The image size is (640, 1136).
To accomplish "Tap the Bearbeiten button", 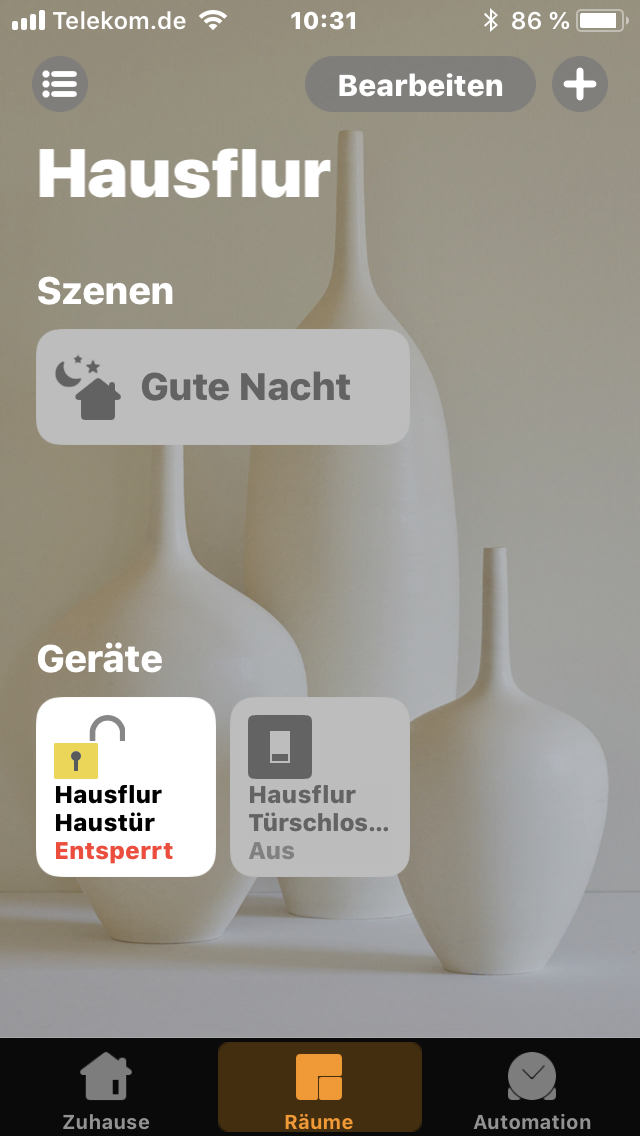I will pos(420,84).
